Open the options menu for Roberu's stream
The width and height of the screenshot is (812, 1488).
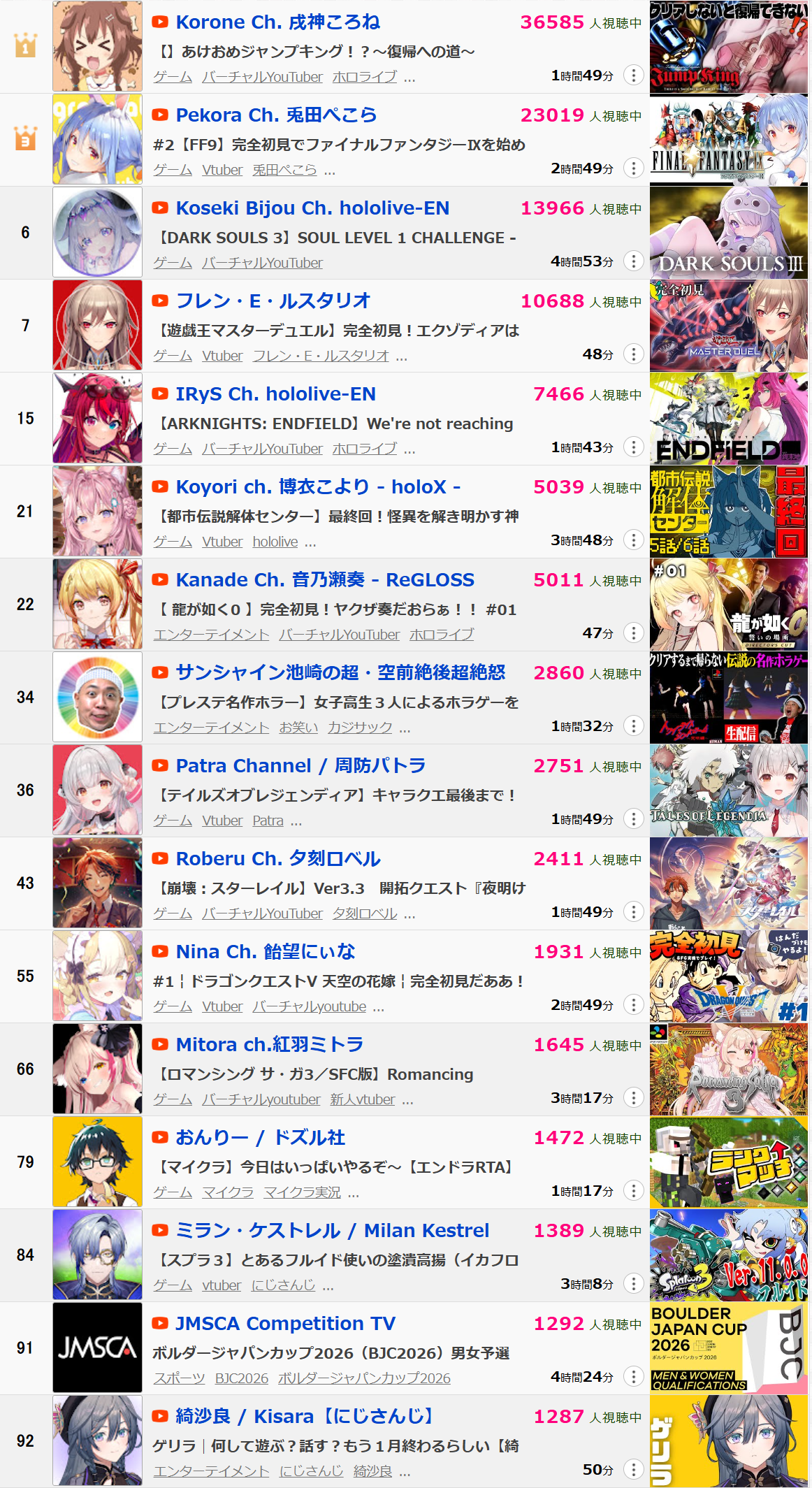[x=633, y=912]
